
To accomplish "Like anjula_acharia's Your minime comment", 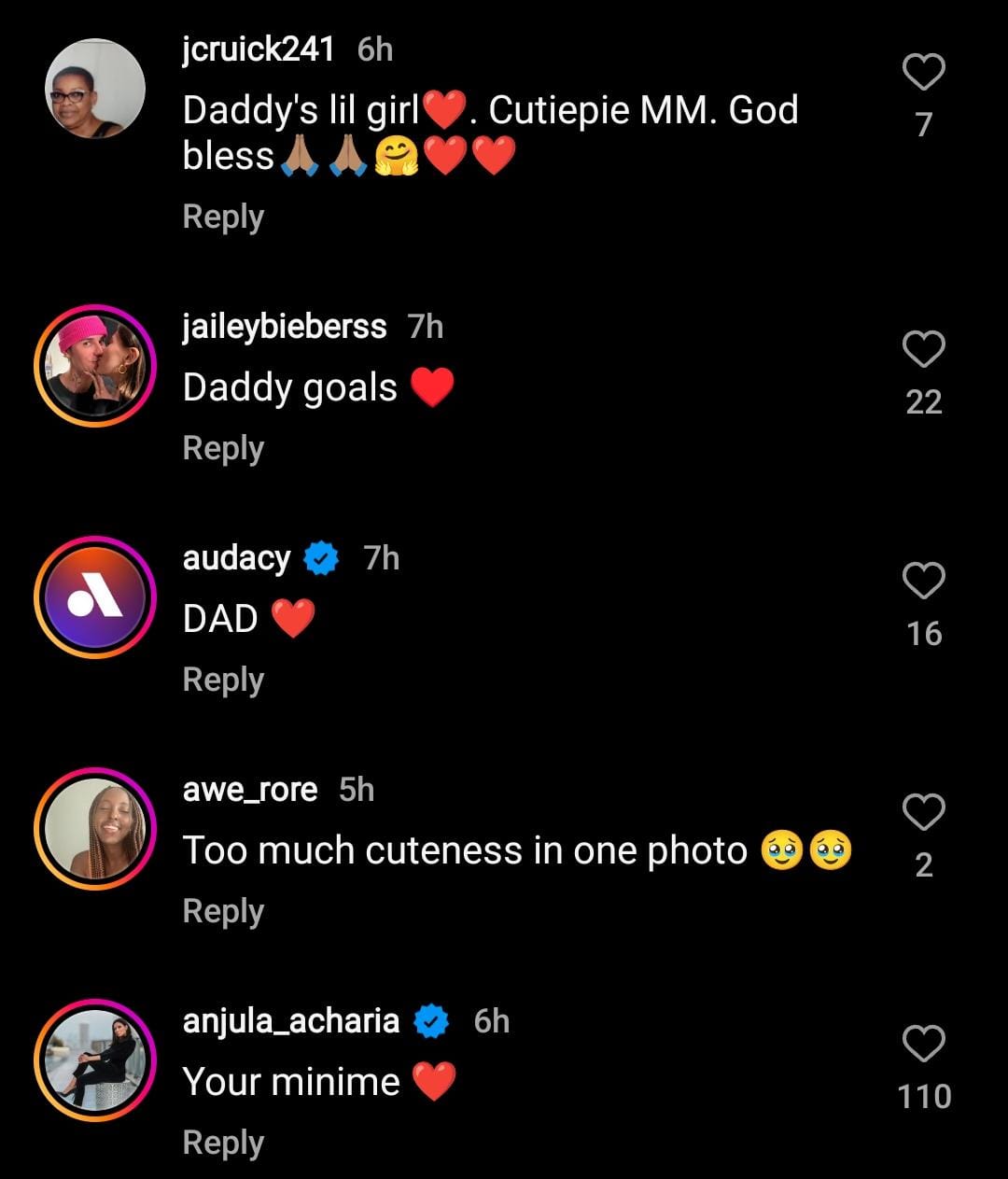I will tap(923, 1044).
